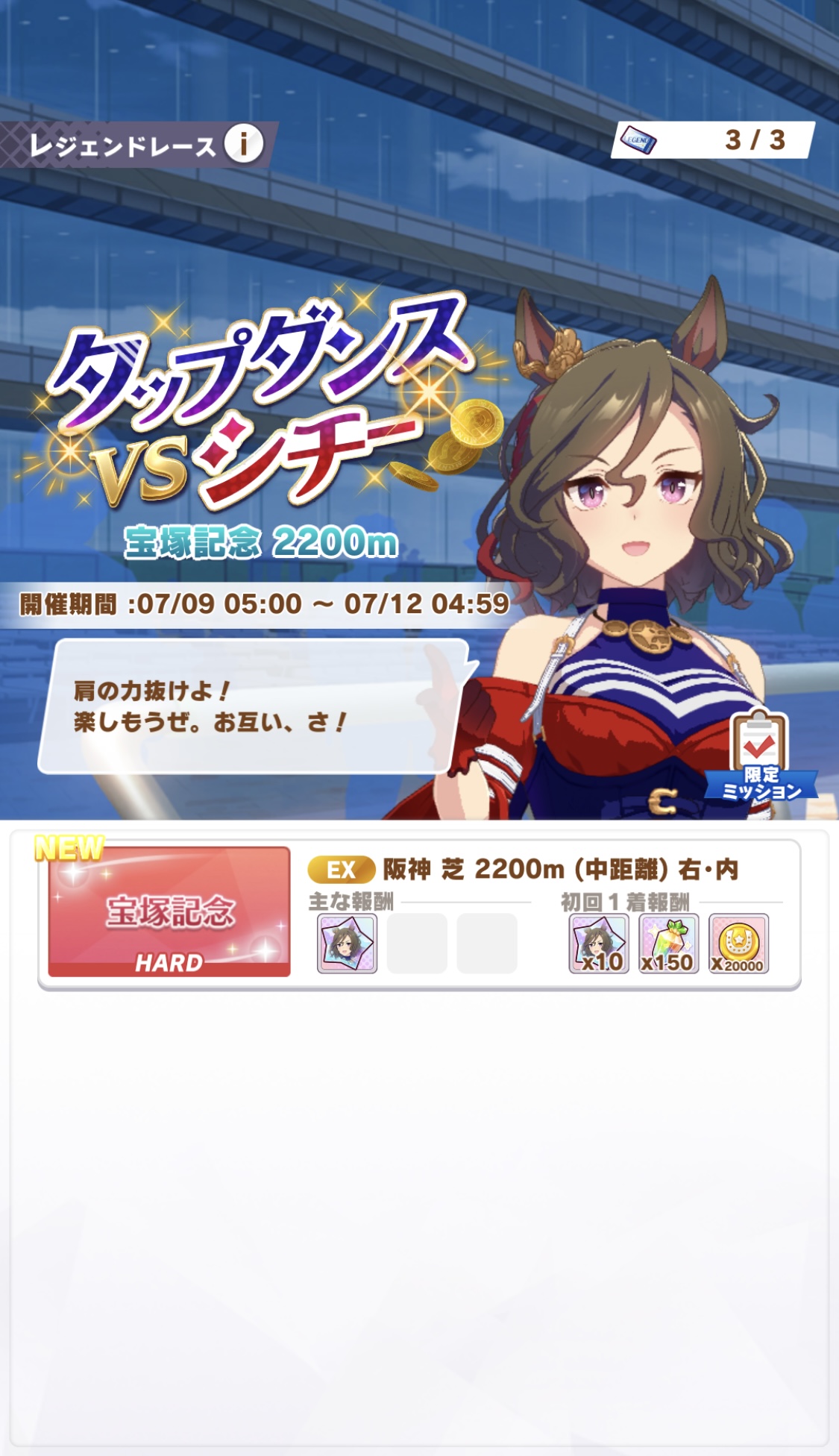The image size is (839, 1456).
Task: Open the 限定ミッション clipboard button
Action: tap(761, 755)
